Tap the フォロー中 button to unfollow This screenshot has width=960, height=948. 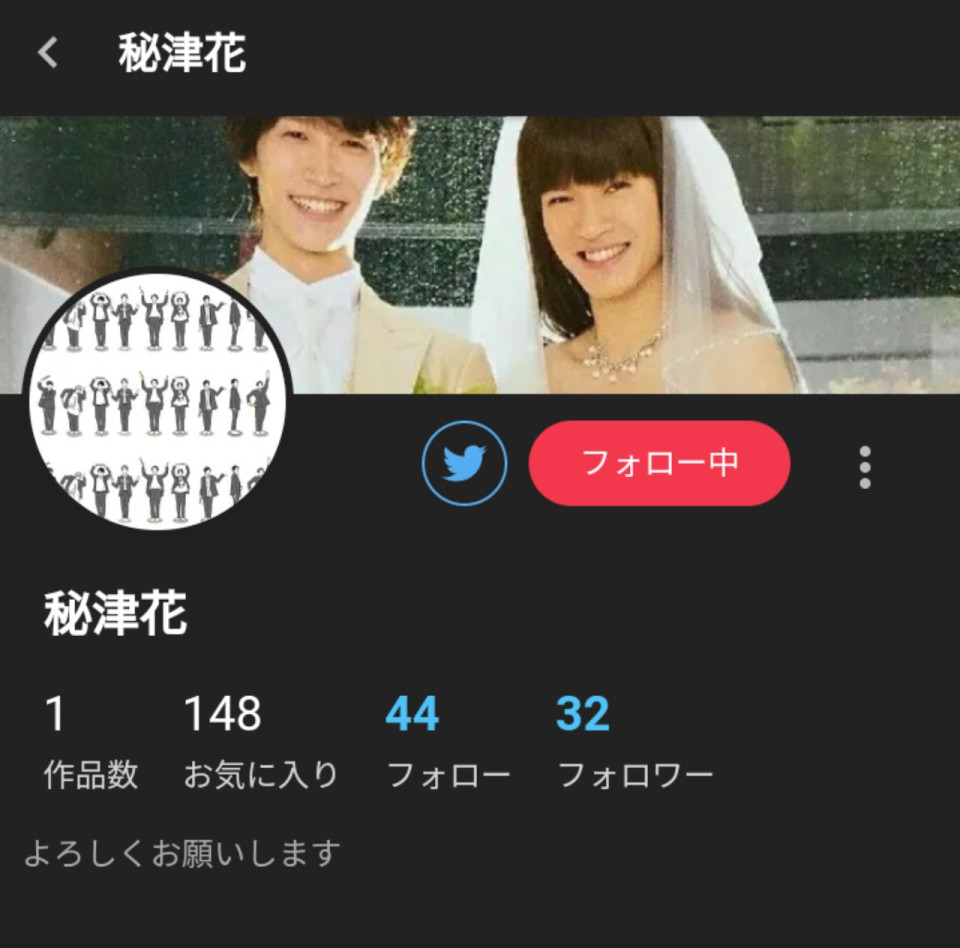click(659, 464)
